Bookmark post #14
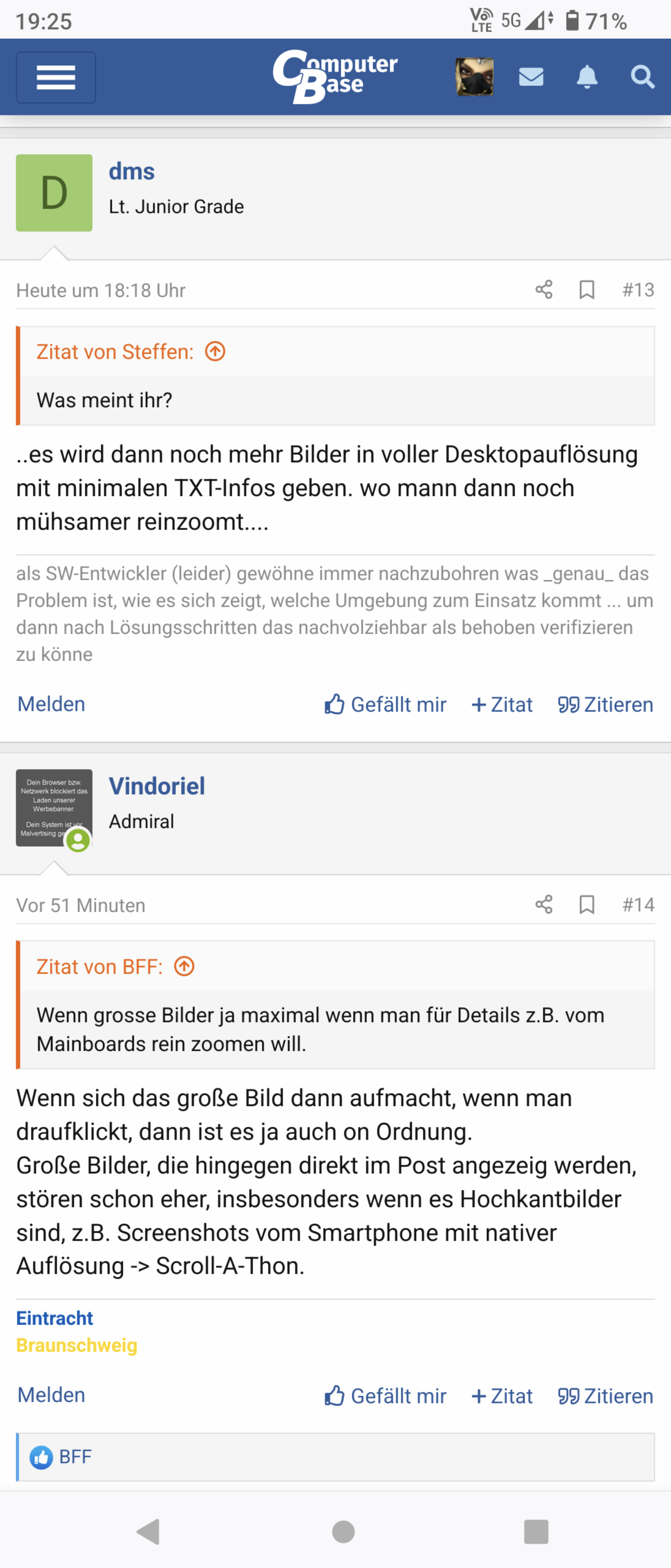Screen dimensions: 671x1568 [x=587, y=904]
